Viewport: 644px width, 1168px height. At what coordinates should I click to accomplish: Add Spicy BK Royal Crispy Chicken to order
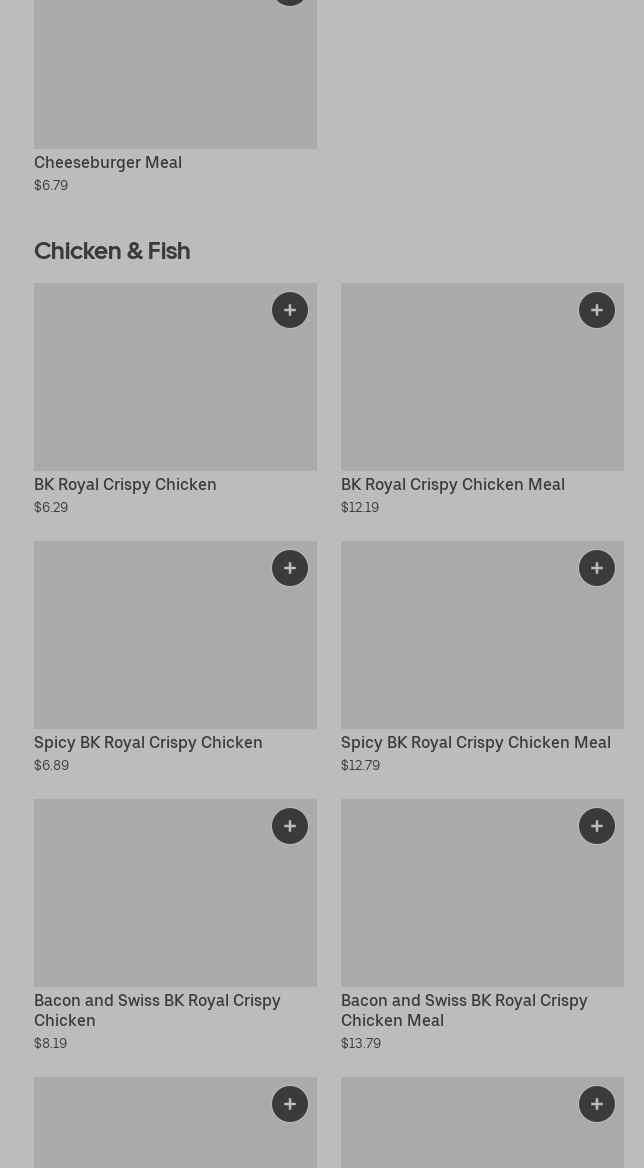[x=290, y=568]
